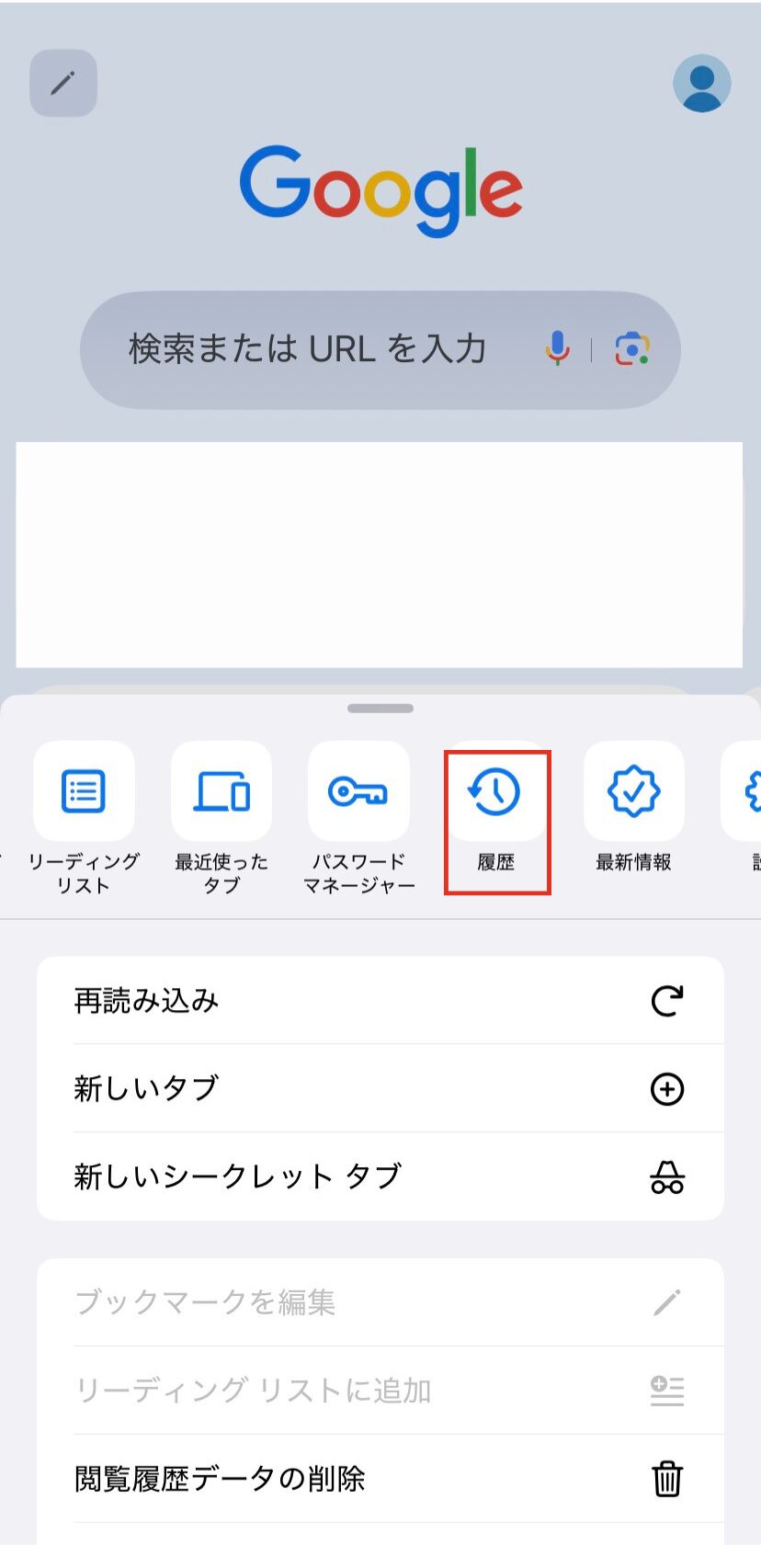Select 再読み込み to reload the page
This screenshot has width=761, height=1568.
pos(380,1000)
